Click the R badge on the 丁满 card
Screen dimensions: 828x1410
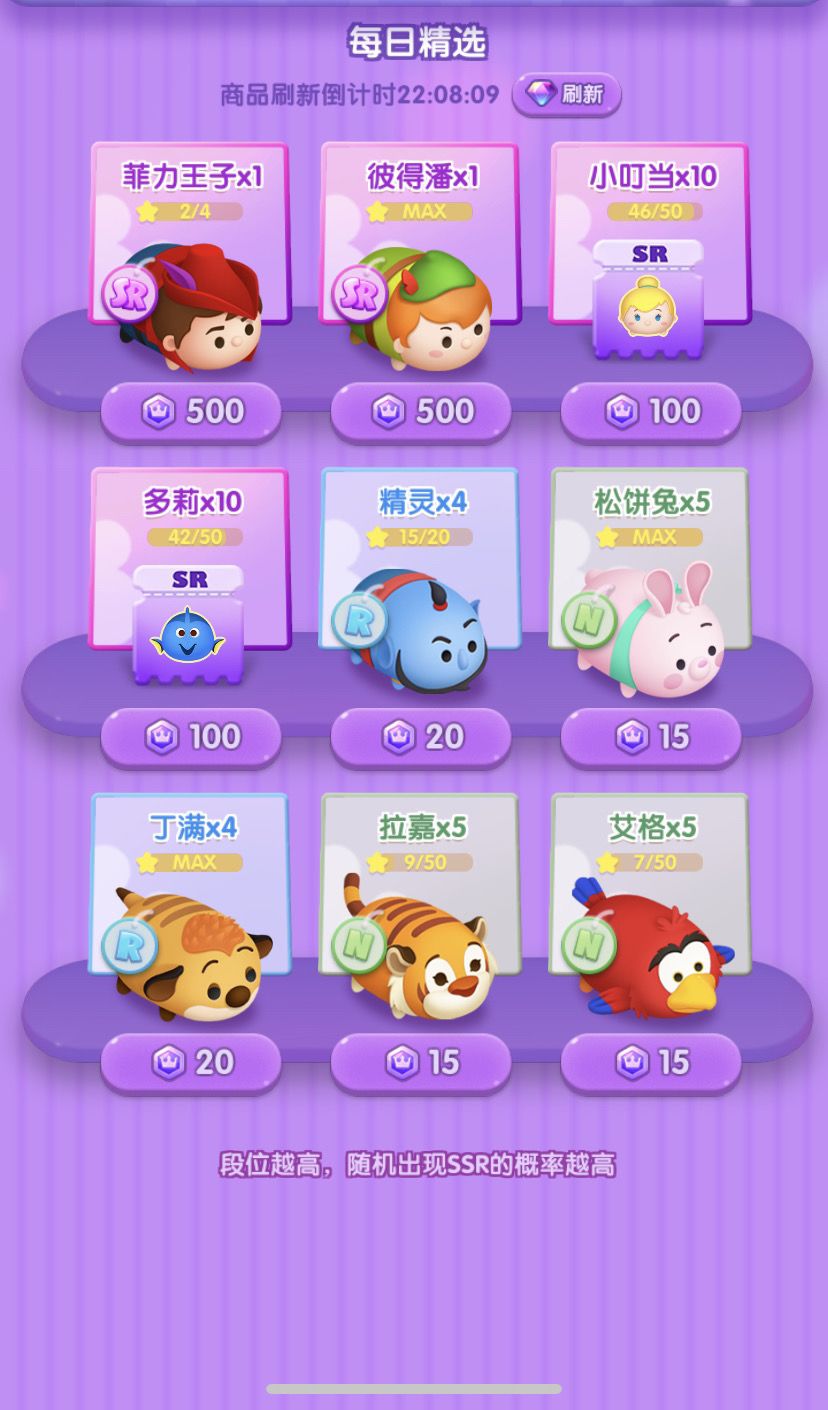point(130,945)
